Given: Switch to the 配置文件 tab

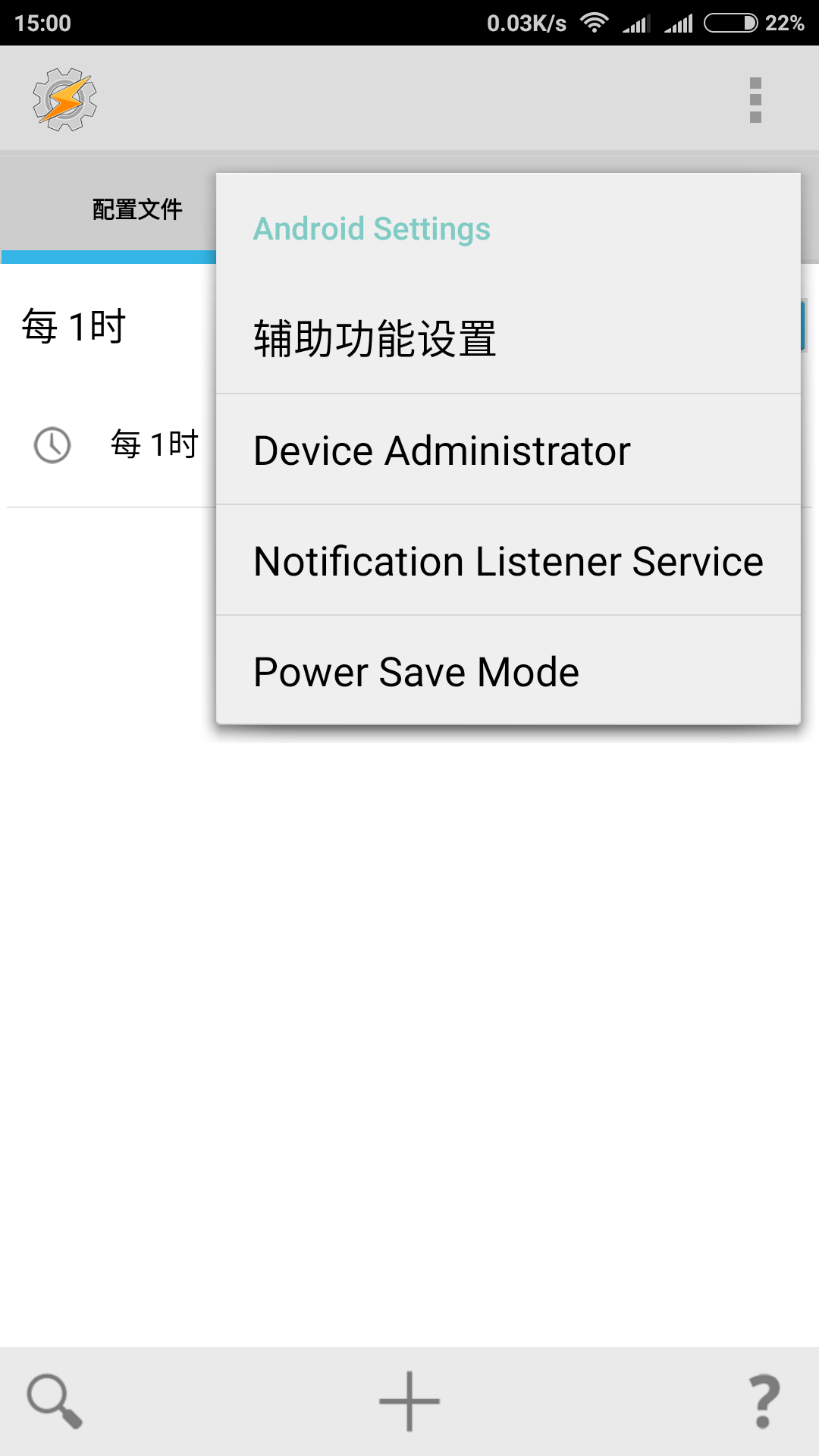Looking at the screenshot, I should 136,209.
